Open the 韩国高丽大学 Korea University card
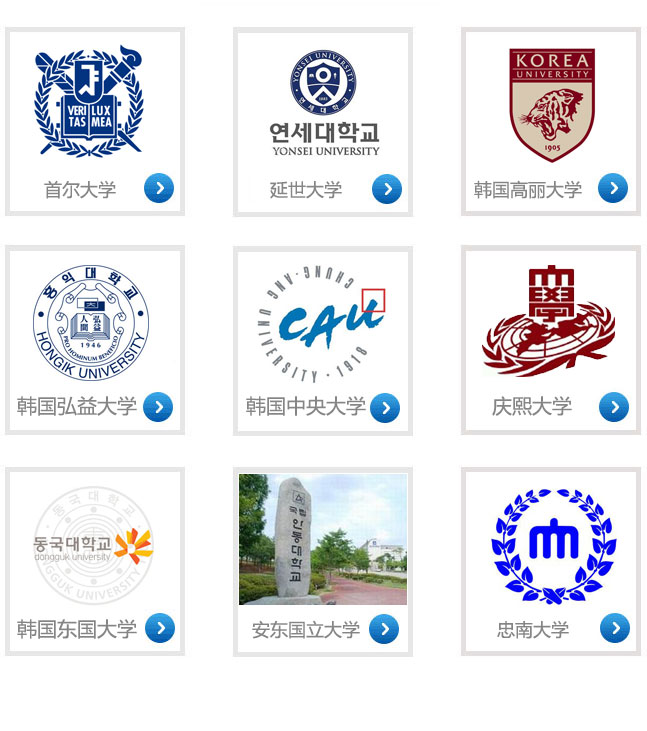The height and width of the screenshot is (731, 647). pos(551,121)
